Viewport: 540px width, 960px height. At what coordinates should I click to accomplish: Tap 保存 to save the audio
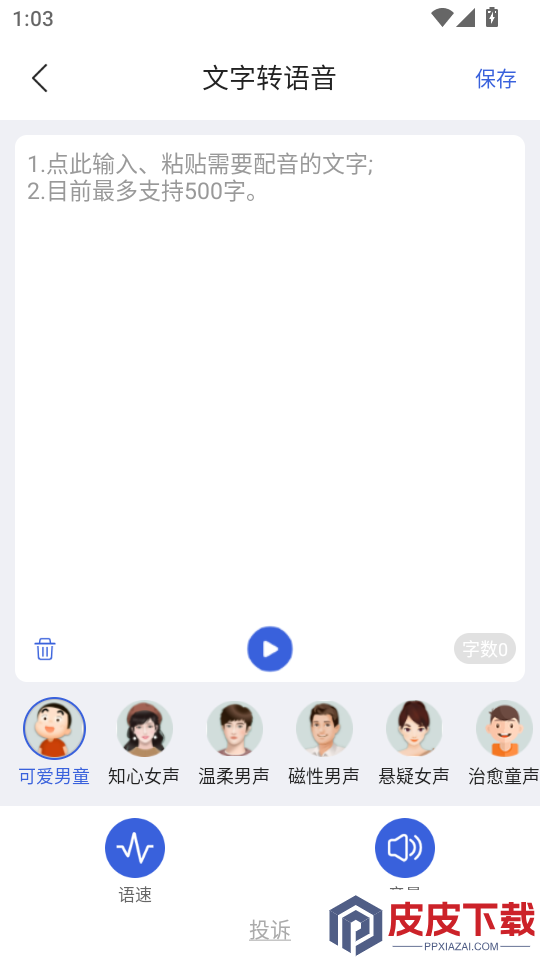[x=496, y=79]
